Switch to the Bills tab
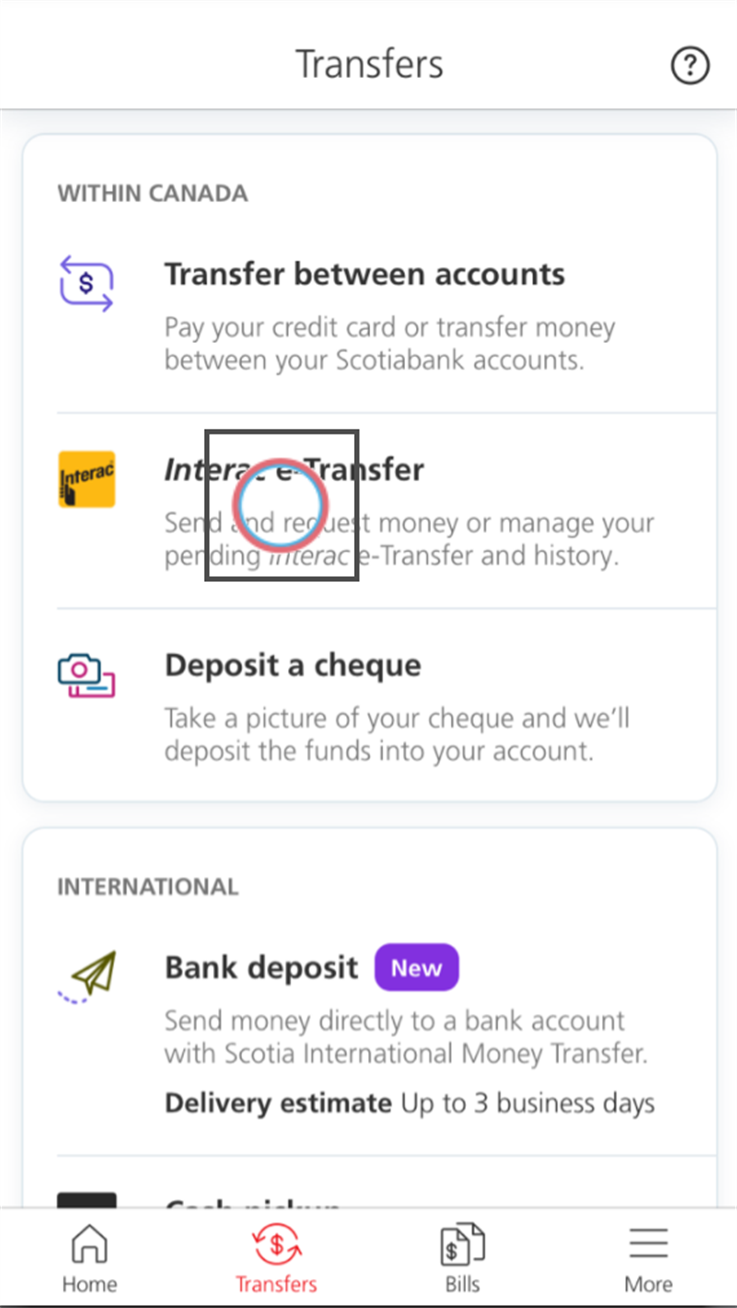This screenshot has height=1308, width=737. 462,1258
